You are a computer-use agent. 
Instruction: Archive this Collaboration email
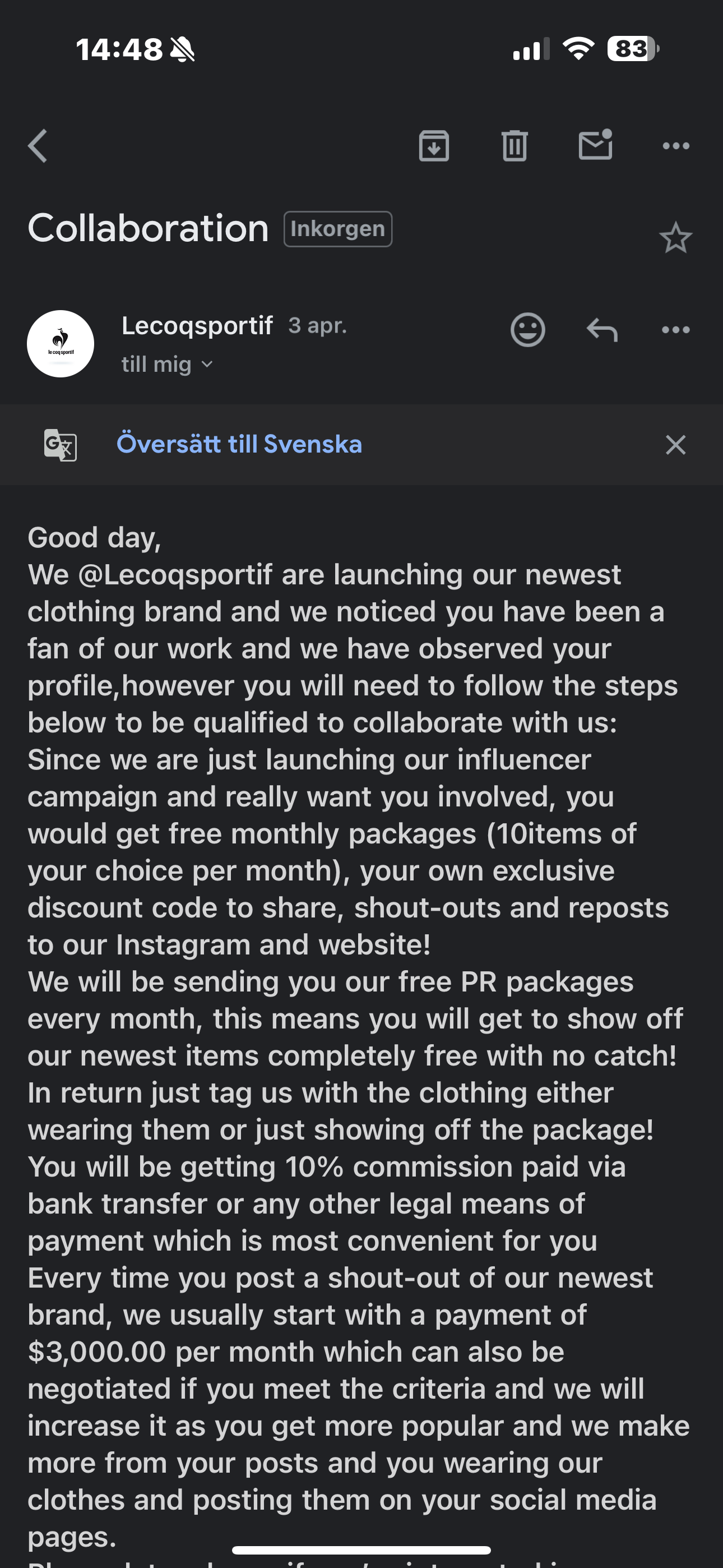coord(434,146)
